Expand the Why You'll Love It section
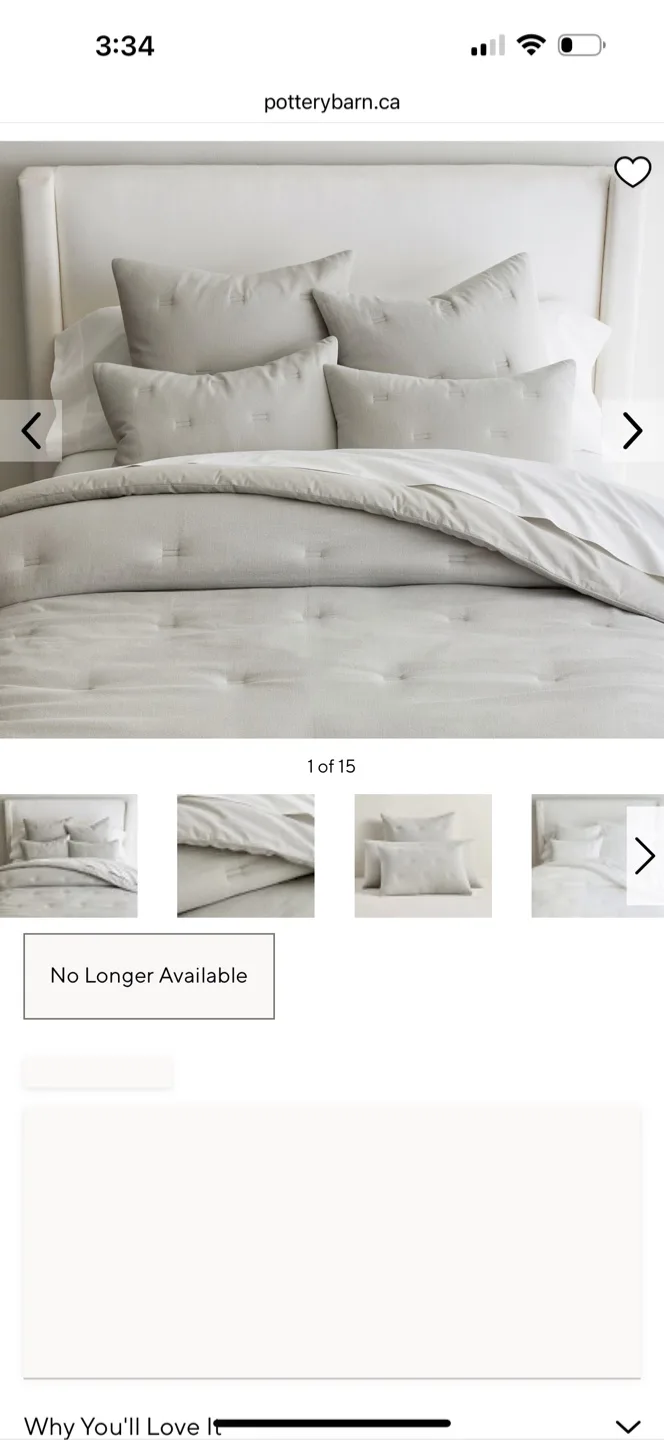 click(628, 1425)
